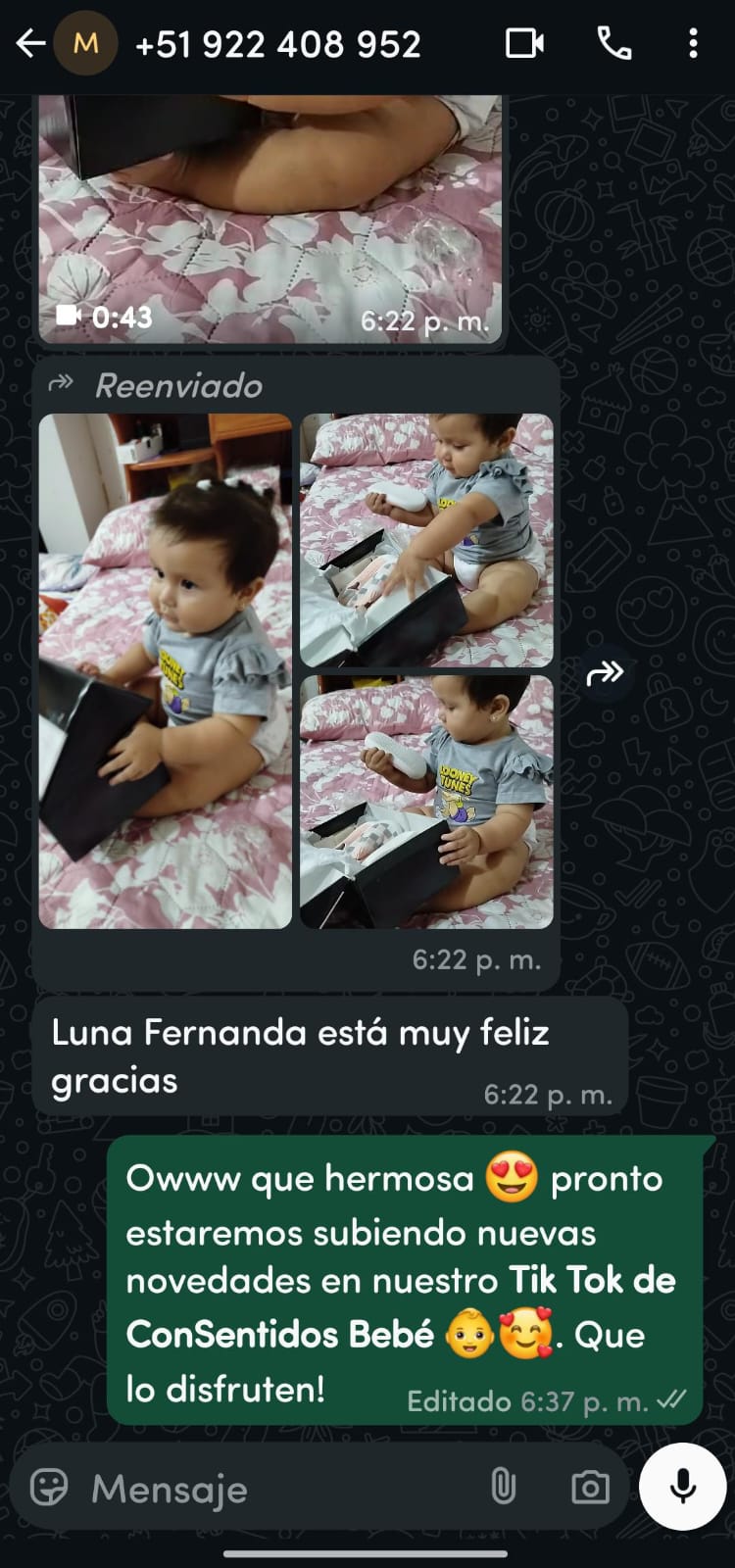Screen dimensions: 735x1568
Task: Forward the photo album
Action: point(605,672)
